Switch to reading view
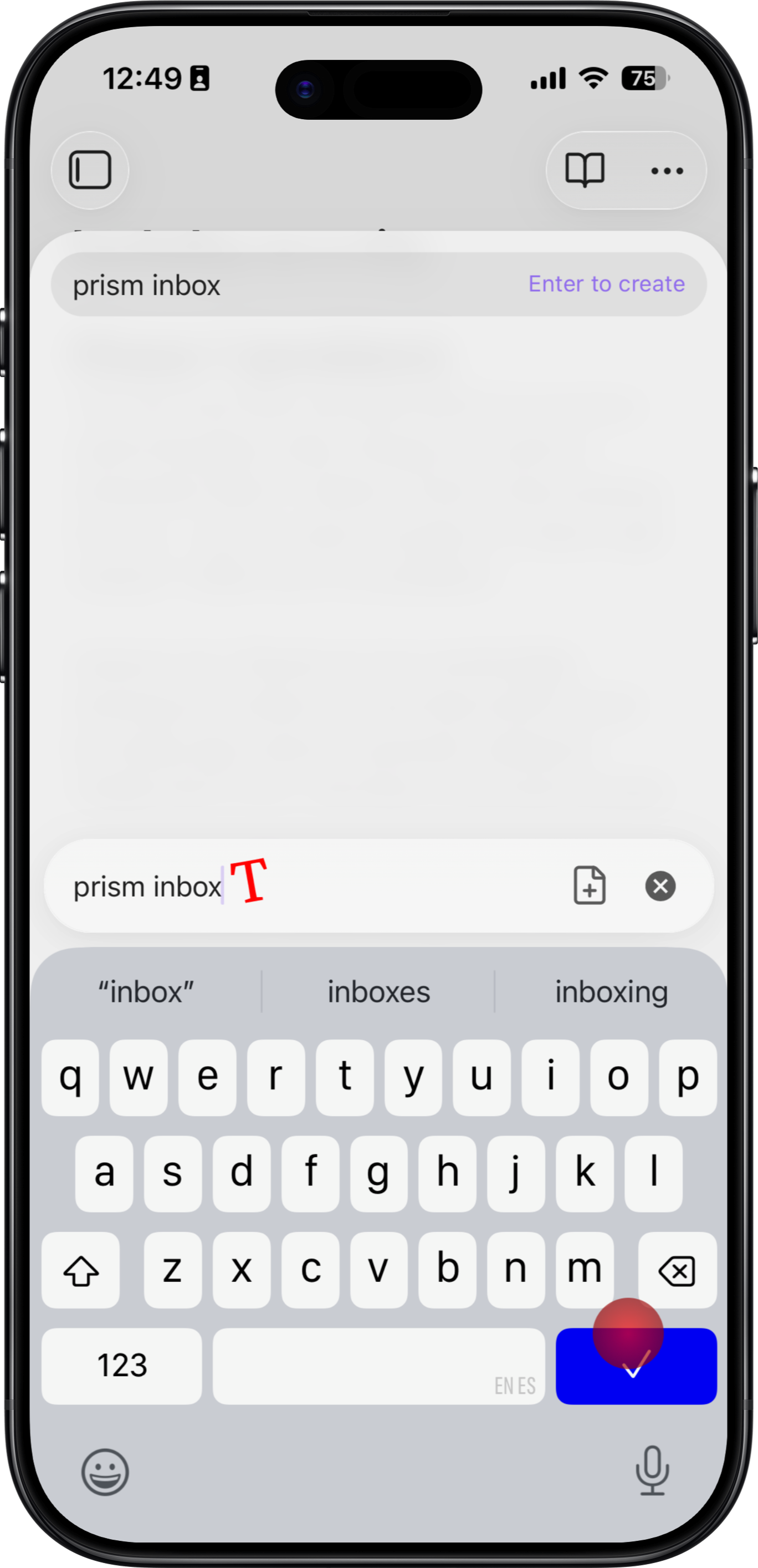This screenshot has width=758, height=1568. coord(585,170)
